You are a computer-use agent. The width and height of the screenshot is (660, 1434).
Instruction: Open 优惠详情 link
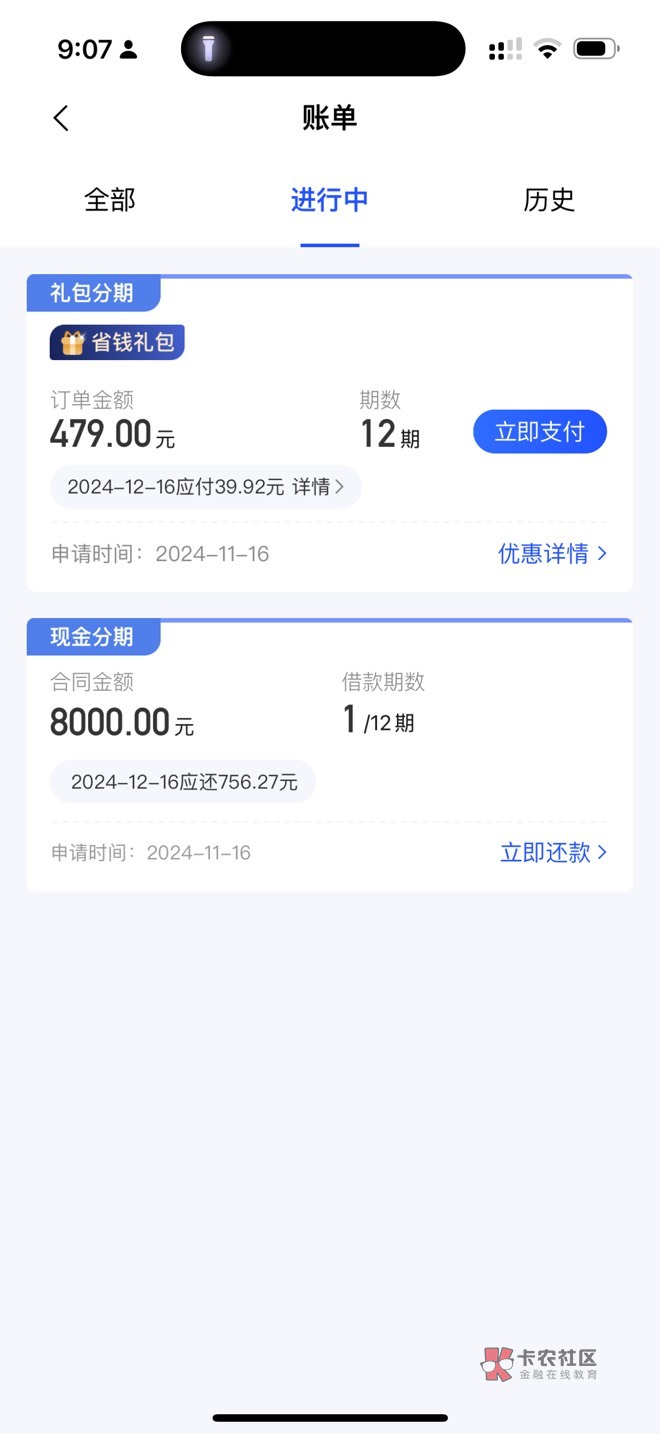pyautogui.click(x=553, y=553)
